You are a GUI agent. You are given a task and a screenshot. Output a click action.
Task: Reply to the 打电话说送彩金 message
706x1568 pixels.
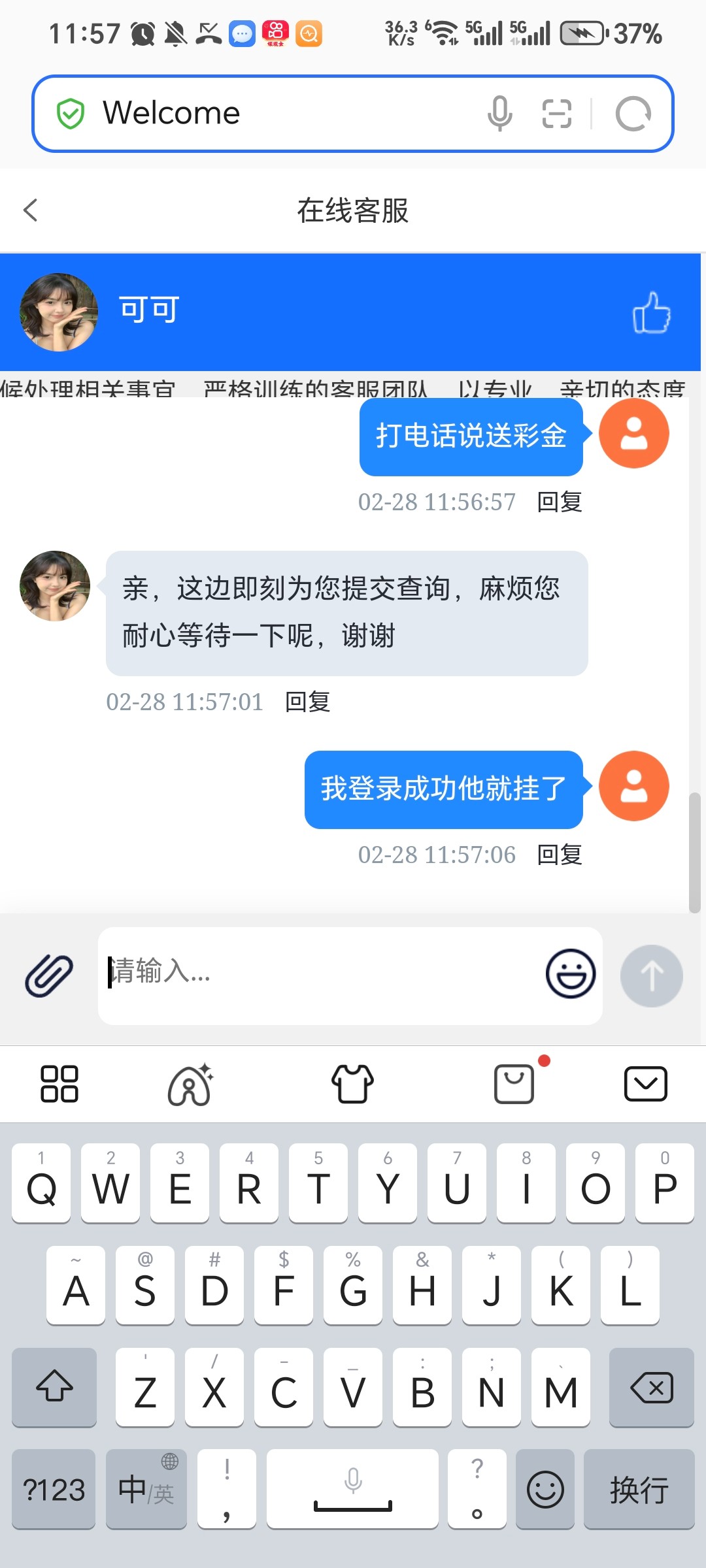[x=560, y=502]
